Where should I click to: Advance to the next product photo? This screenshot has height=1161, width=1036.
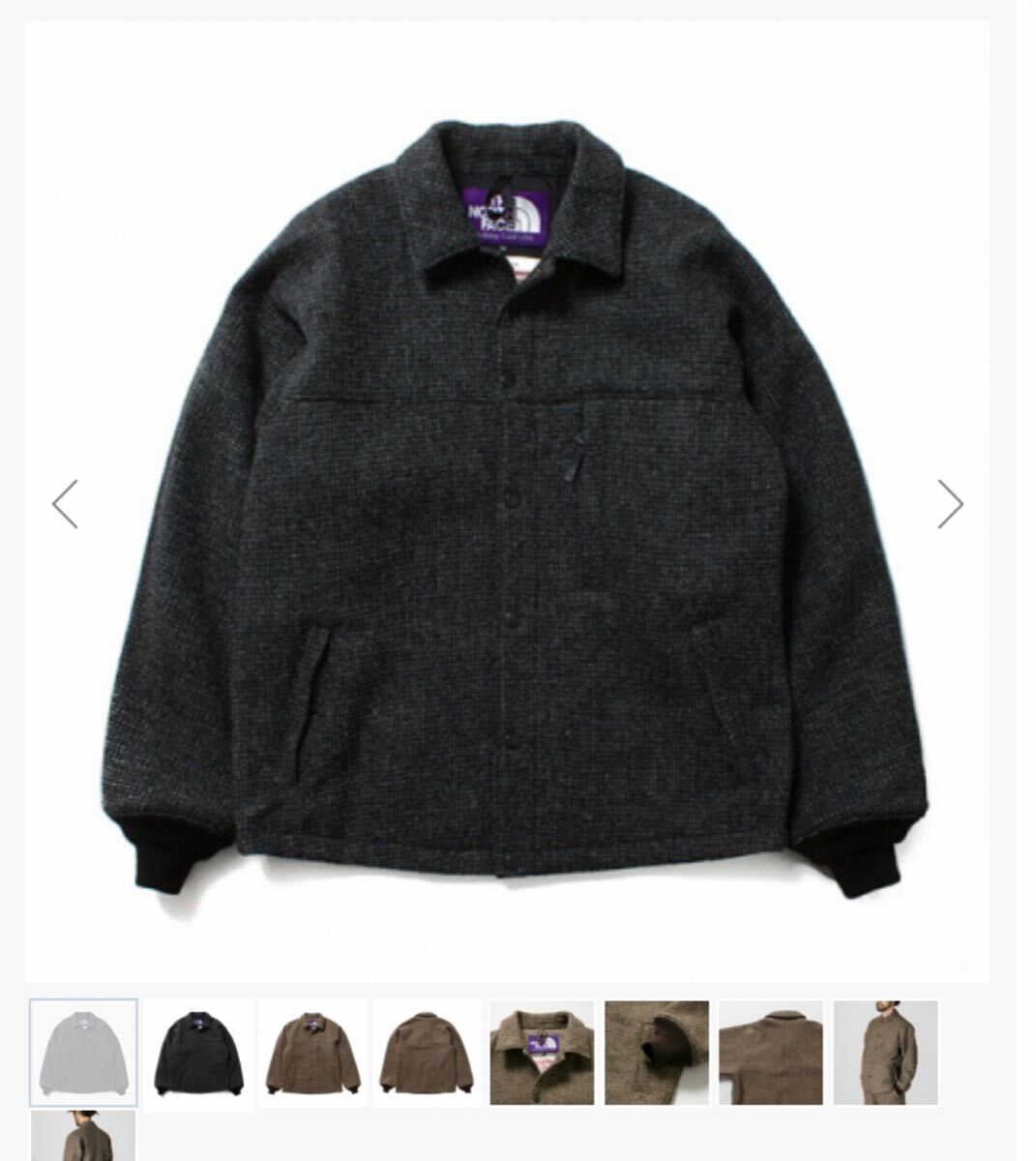(x=950, y=504)
